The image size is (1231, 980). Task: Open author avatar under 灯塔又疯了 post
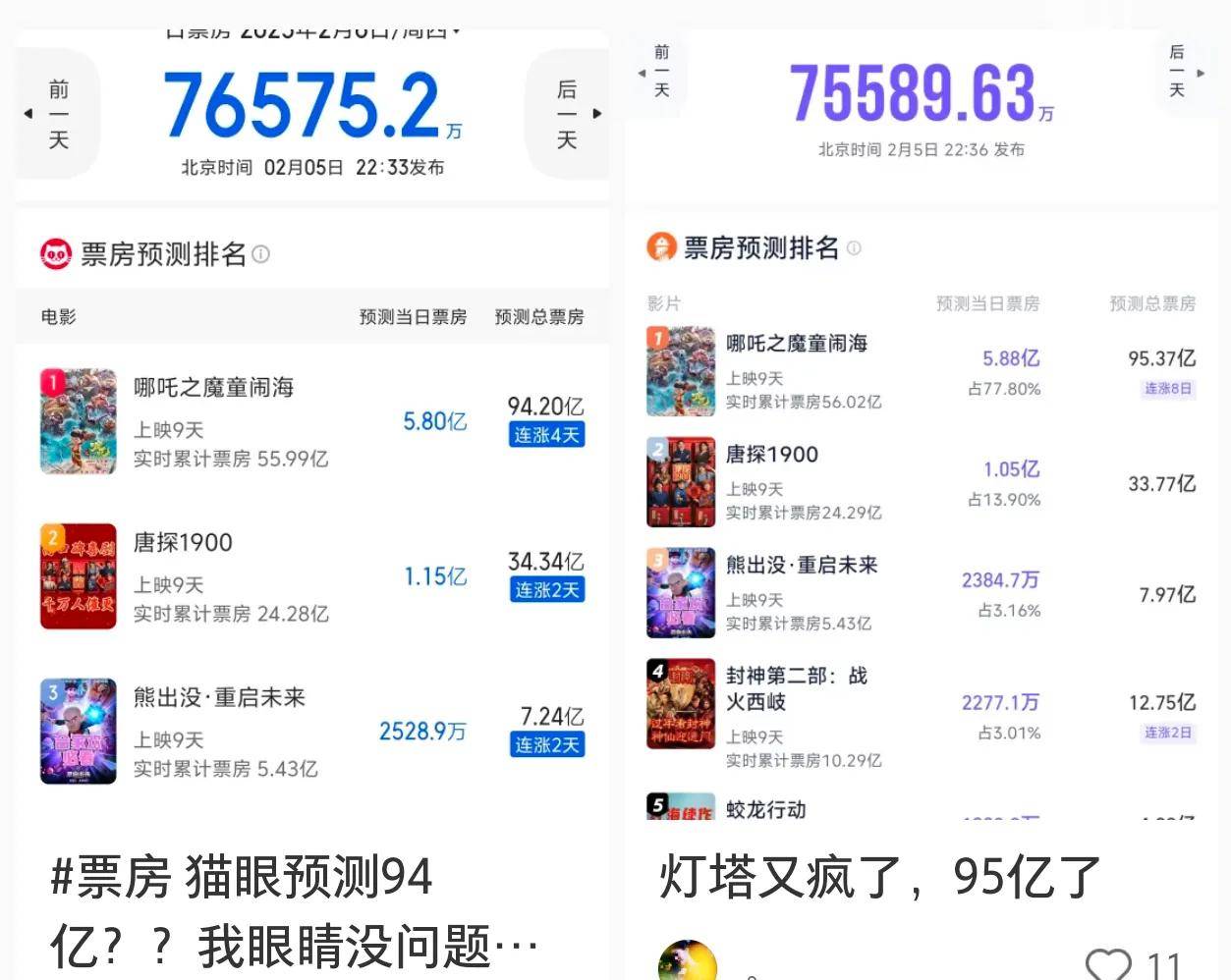pos(688,962)
